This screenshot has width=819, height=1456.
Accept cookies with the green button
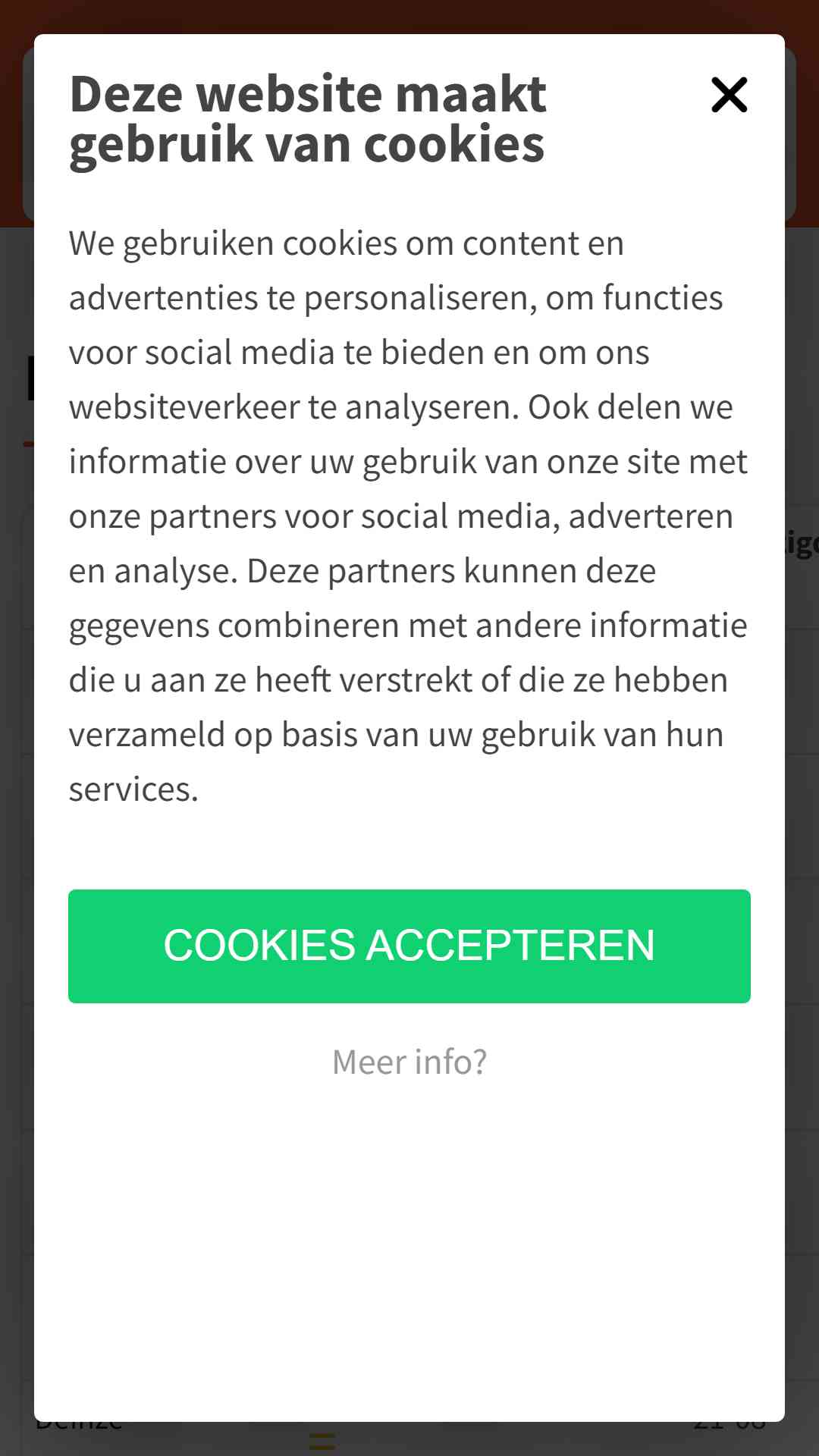[409, 946]
